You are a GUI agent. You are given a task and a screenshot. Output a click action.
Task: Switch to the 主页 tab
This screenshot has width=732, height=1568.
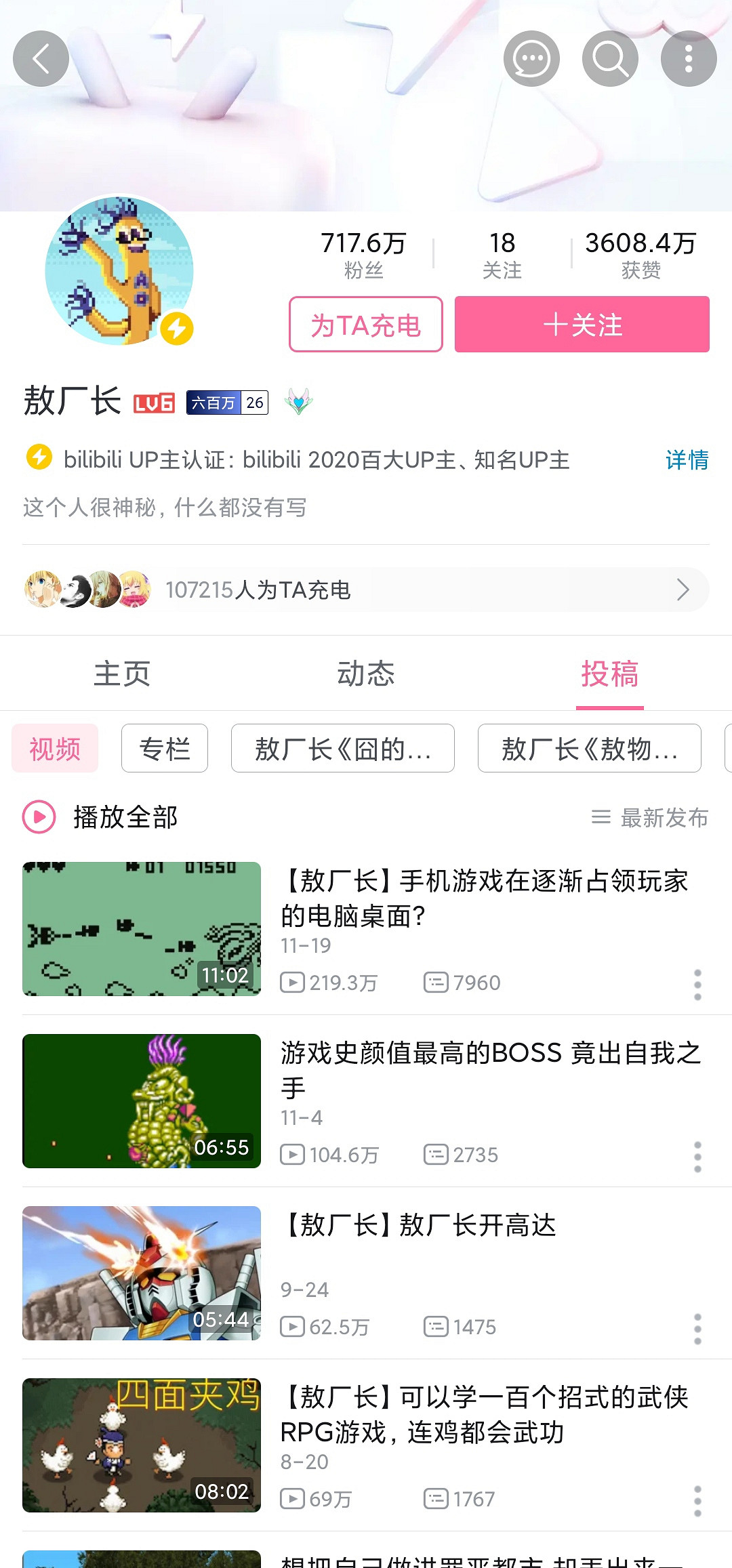coord(123,673)
